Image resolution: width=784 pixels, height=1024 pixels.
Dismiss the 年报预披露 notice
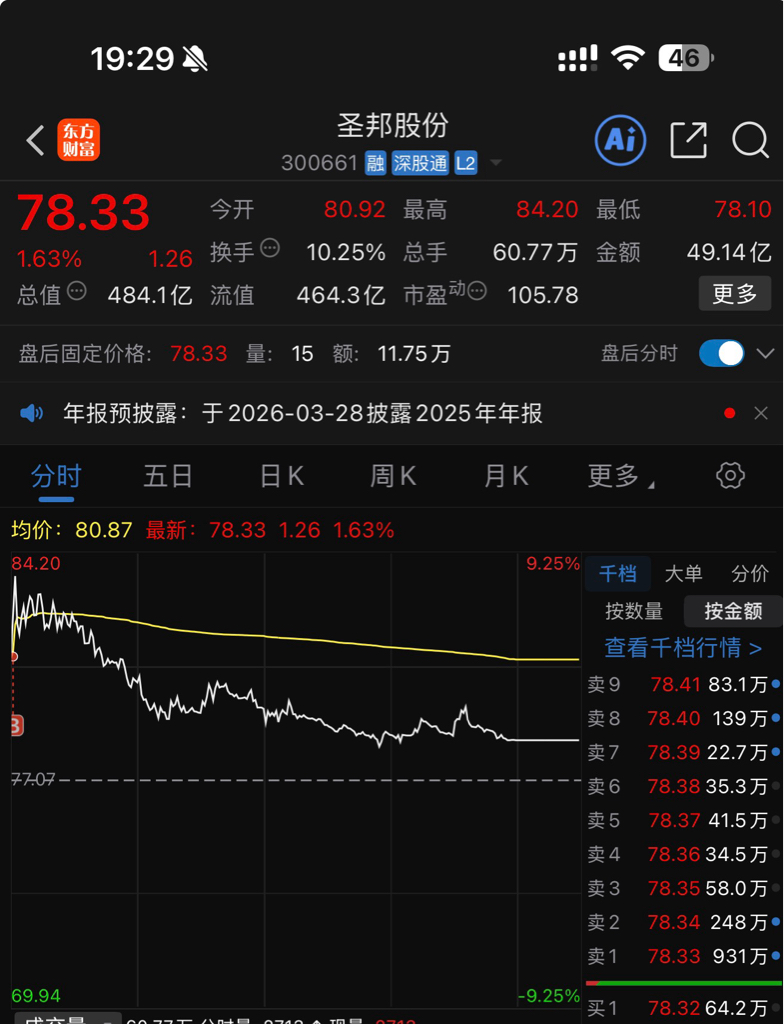click(x=760, y=413)
